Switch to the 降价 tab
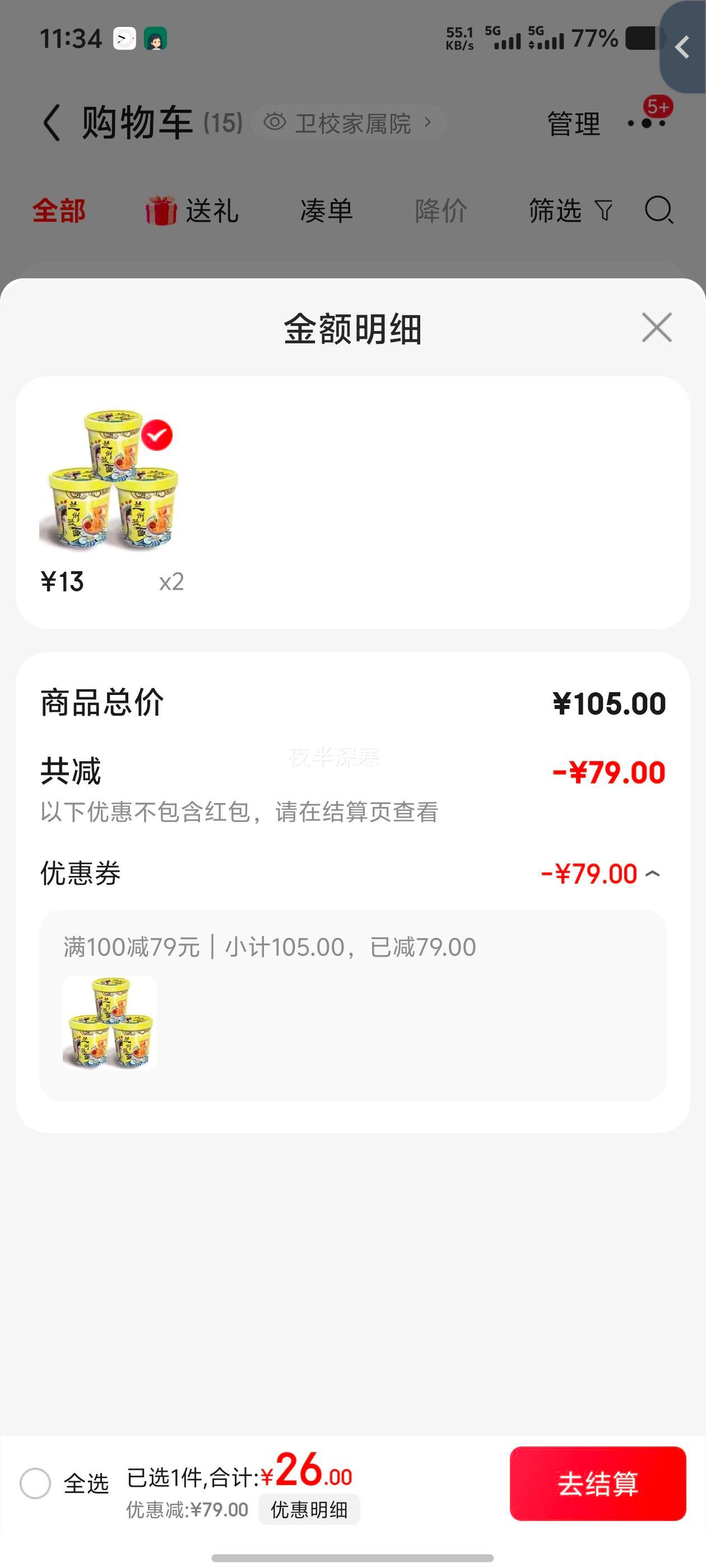Image resolution: width=706 pixels, height=1568 pixels. pyautogui.click(x=442, y=211)
